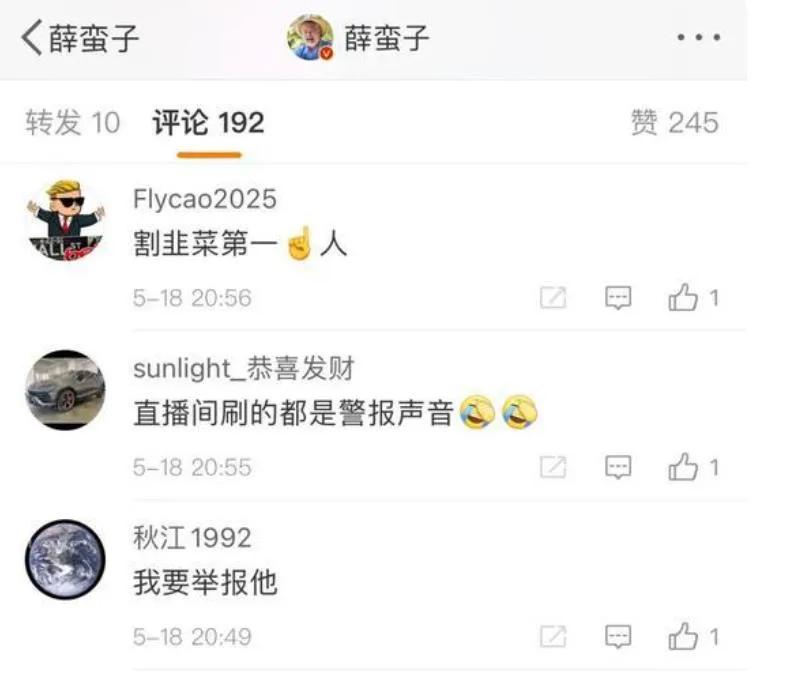Viewport: 807px width, 673px height.
Task: Like sunlight_恭喜发财's comment
Action: point(693,467)
